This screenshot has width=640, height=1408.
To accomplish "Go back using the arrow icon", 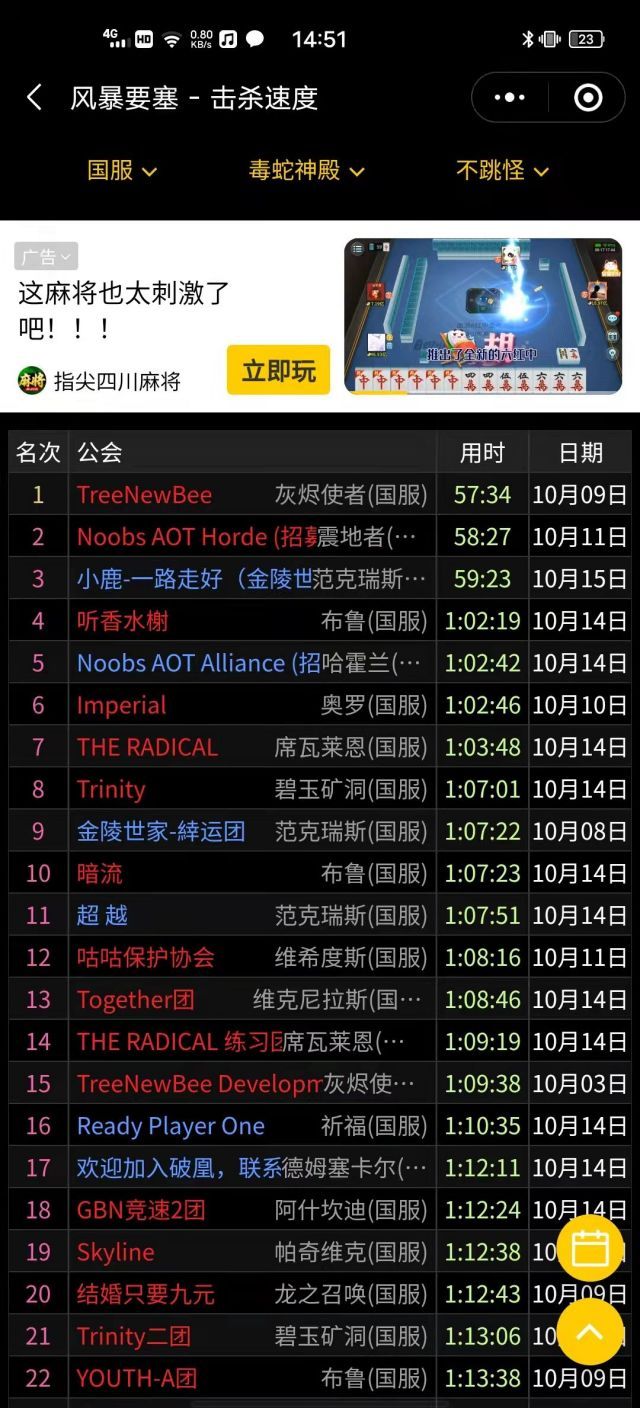I will (x=34, y=97).
